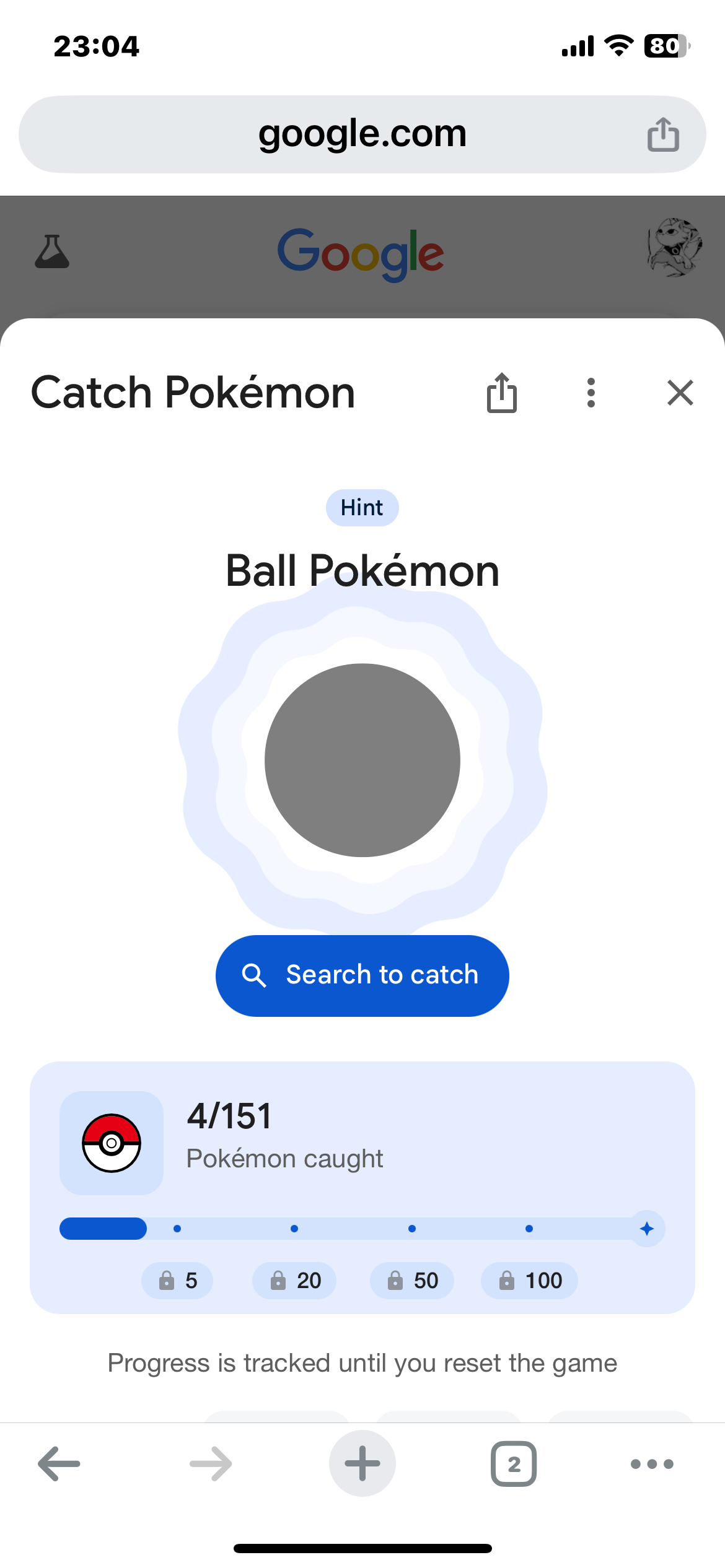
Task: Open the 100 Pokémon milestone reward
Action: tap(530, 1280)
